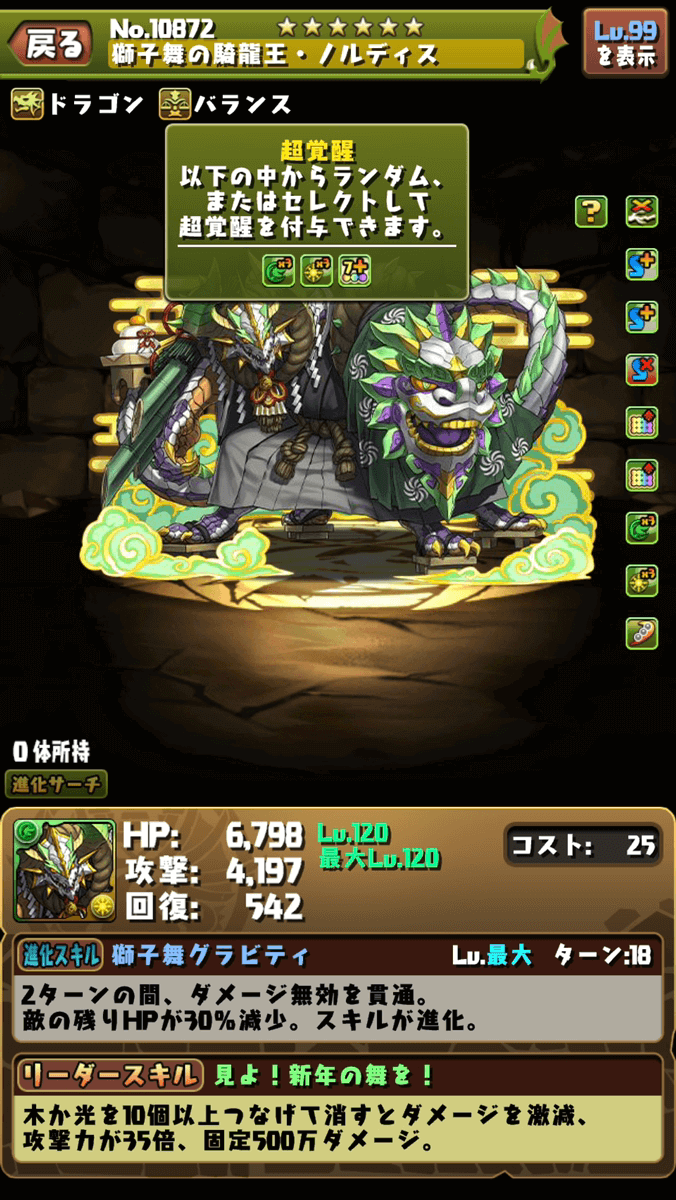Image resolution: width=676 pixels, height=1200 pixels.
Task: Tap the バランス type icon
Action: click(x=173, y=104)
